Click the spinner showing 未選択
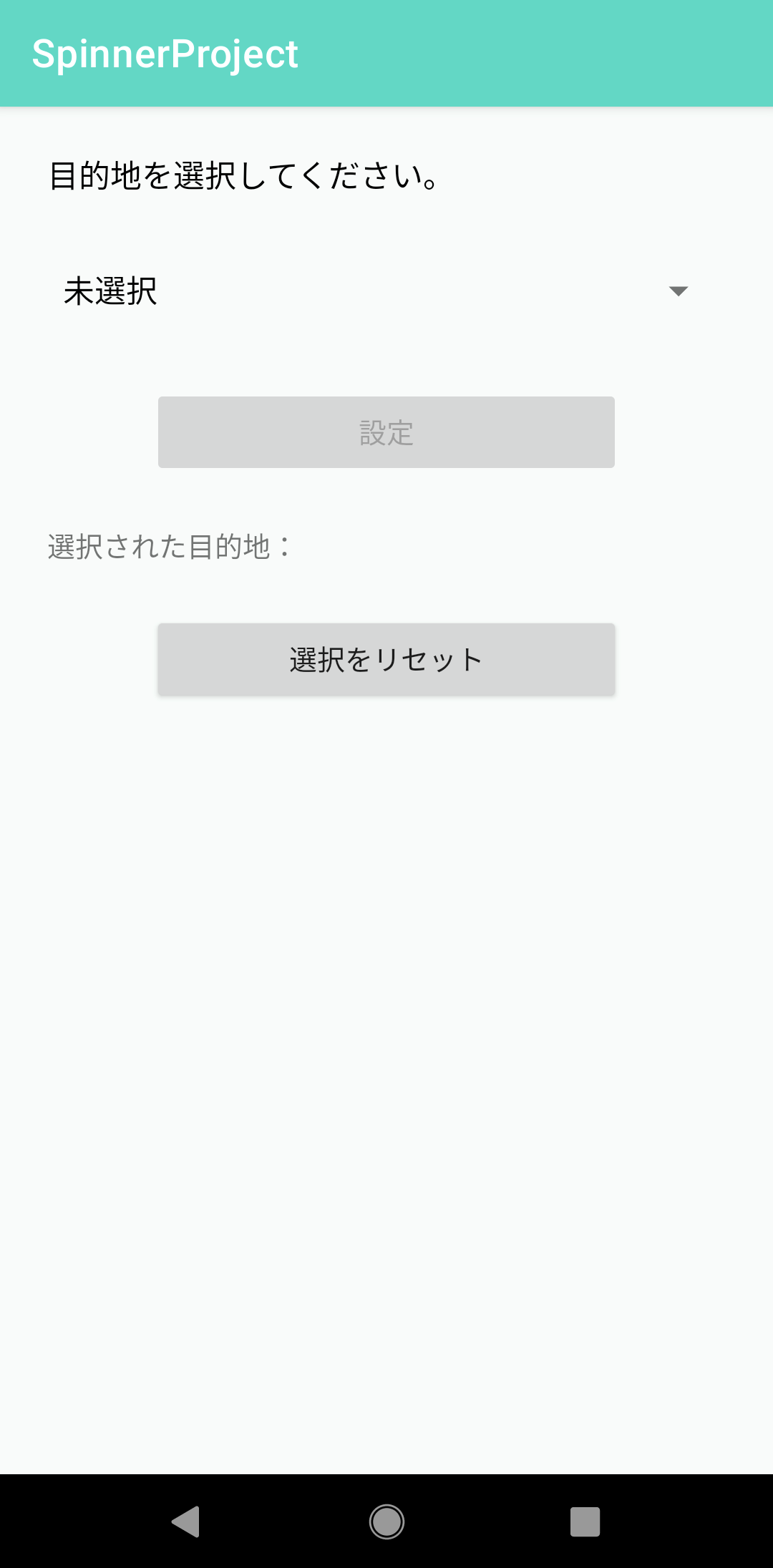The height and width of the screenshot is (1568, 773). [286, 290]
